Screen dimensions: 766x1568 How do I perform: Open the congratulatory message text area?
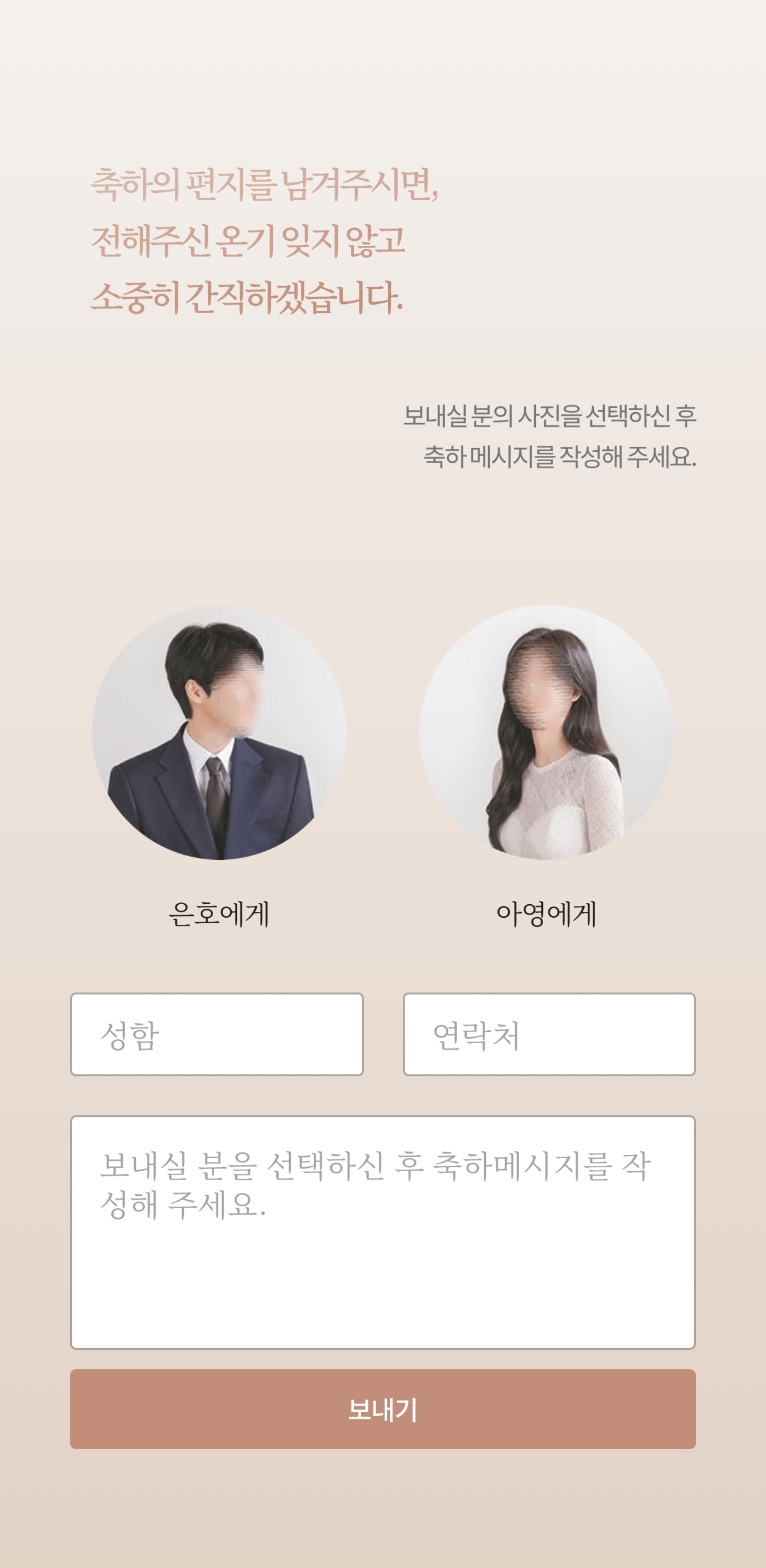click(x=383, y=1232)
